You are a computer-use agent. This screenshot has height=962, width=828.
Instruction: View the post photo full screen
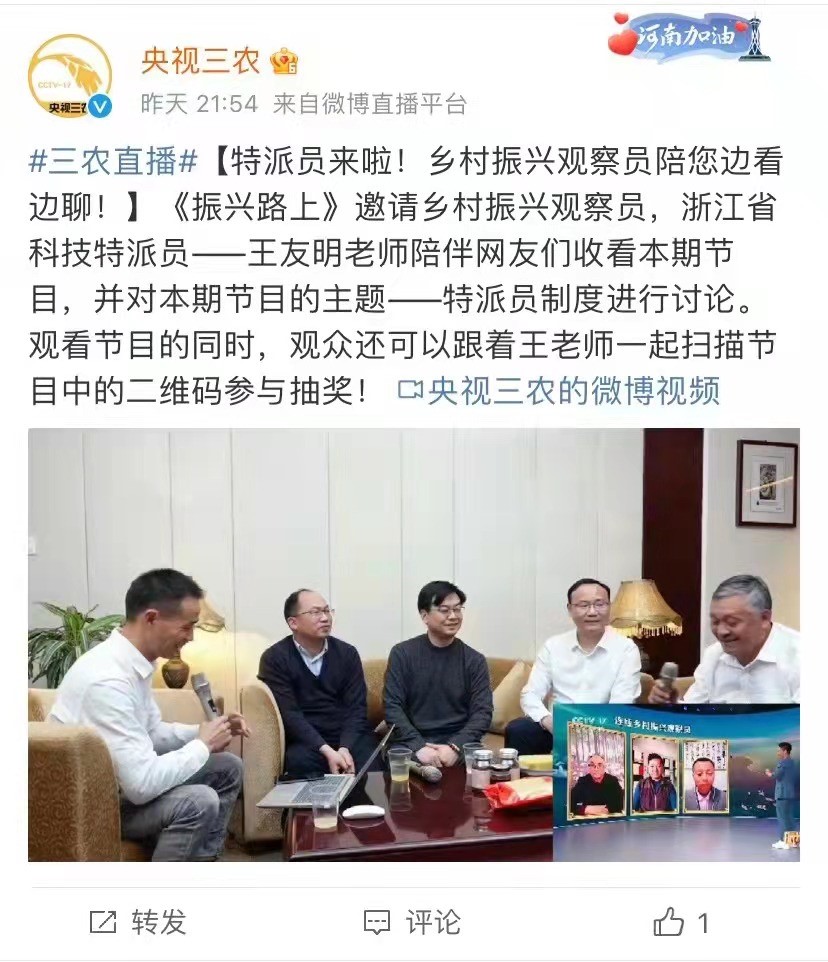(x=413, y=645)
